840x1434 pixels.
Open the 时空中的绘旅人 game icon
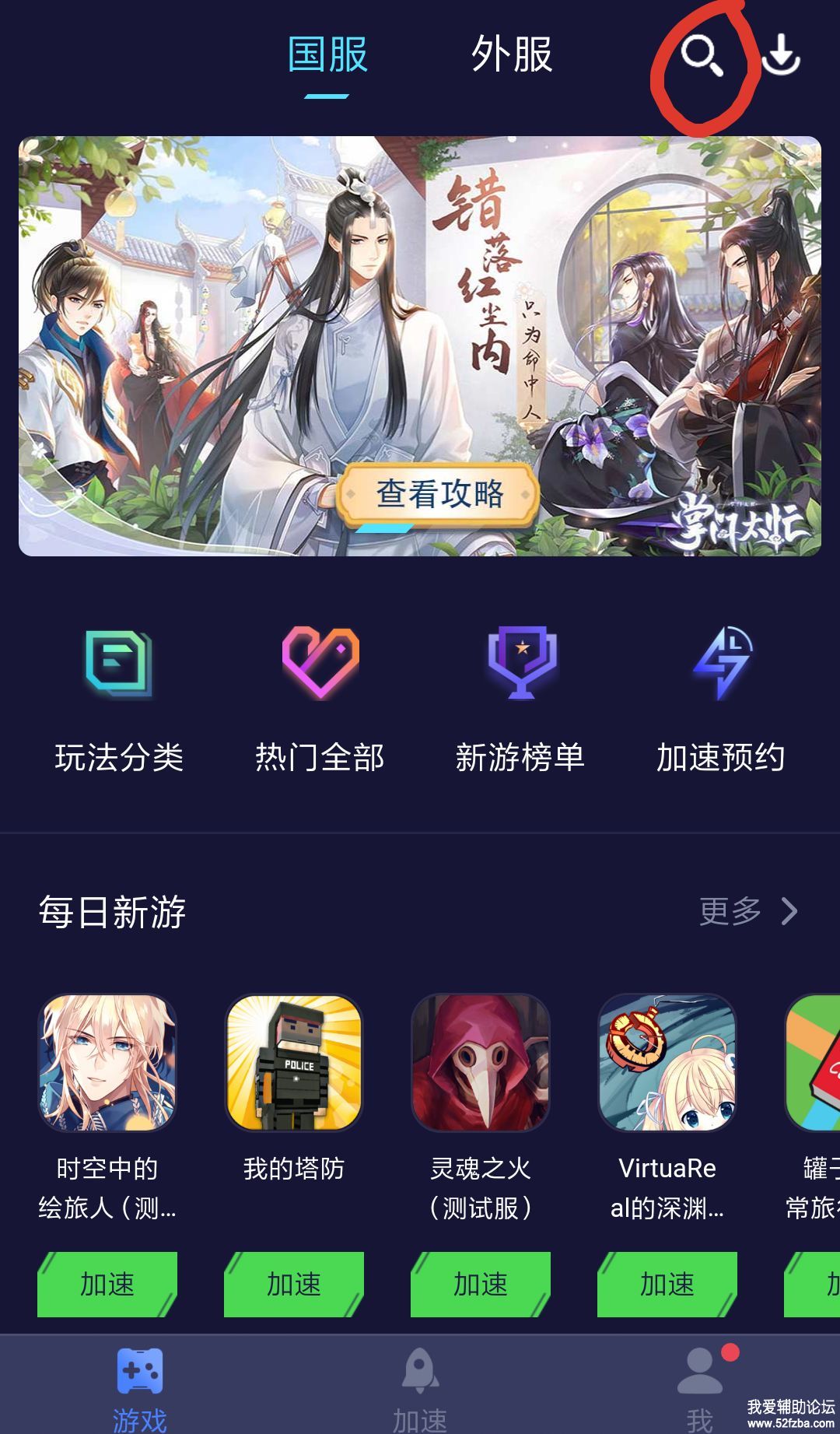(x=107, y=1062)
